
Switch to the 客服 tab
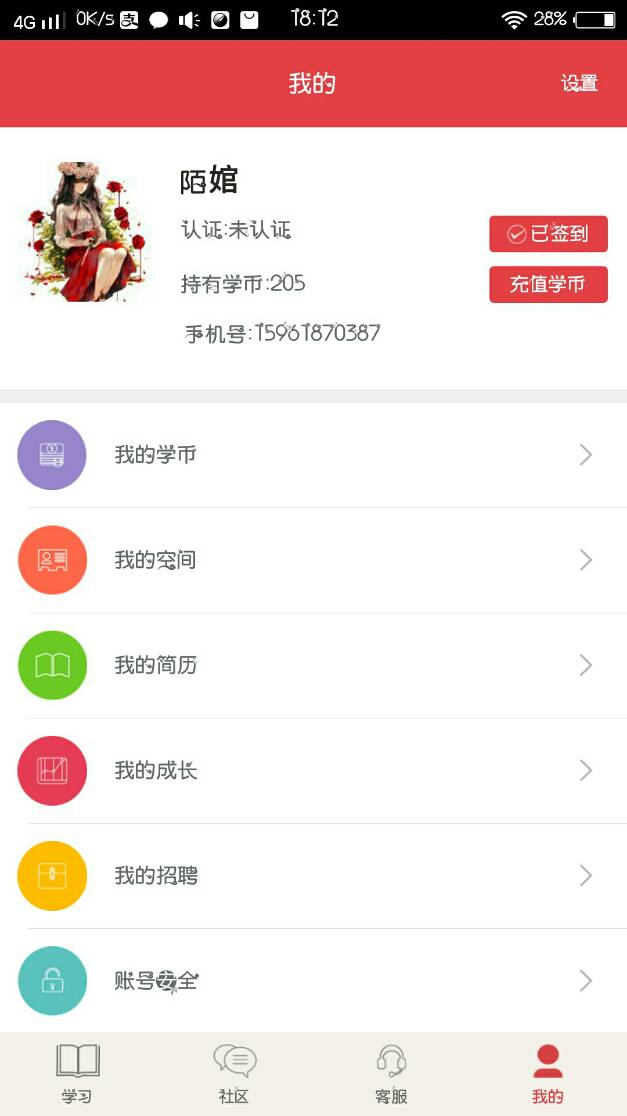pyautogui.click(x=391, y=1074)
